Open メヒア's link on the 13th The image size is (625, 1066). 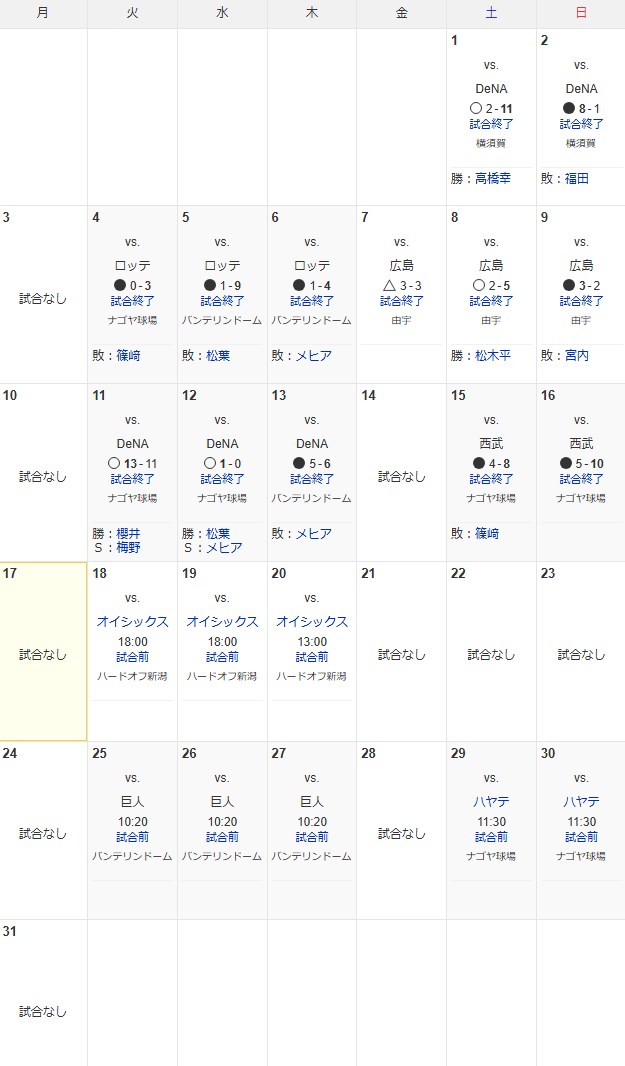tap(314, 534)
